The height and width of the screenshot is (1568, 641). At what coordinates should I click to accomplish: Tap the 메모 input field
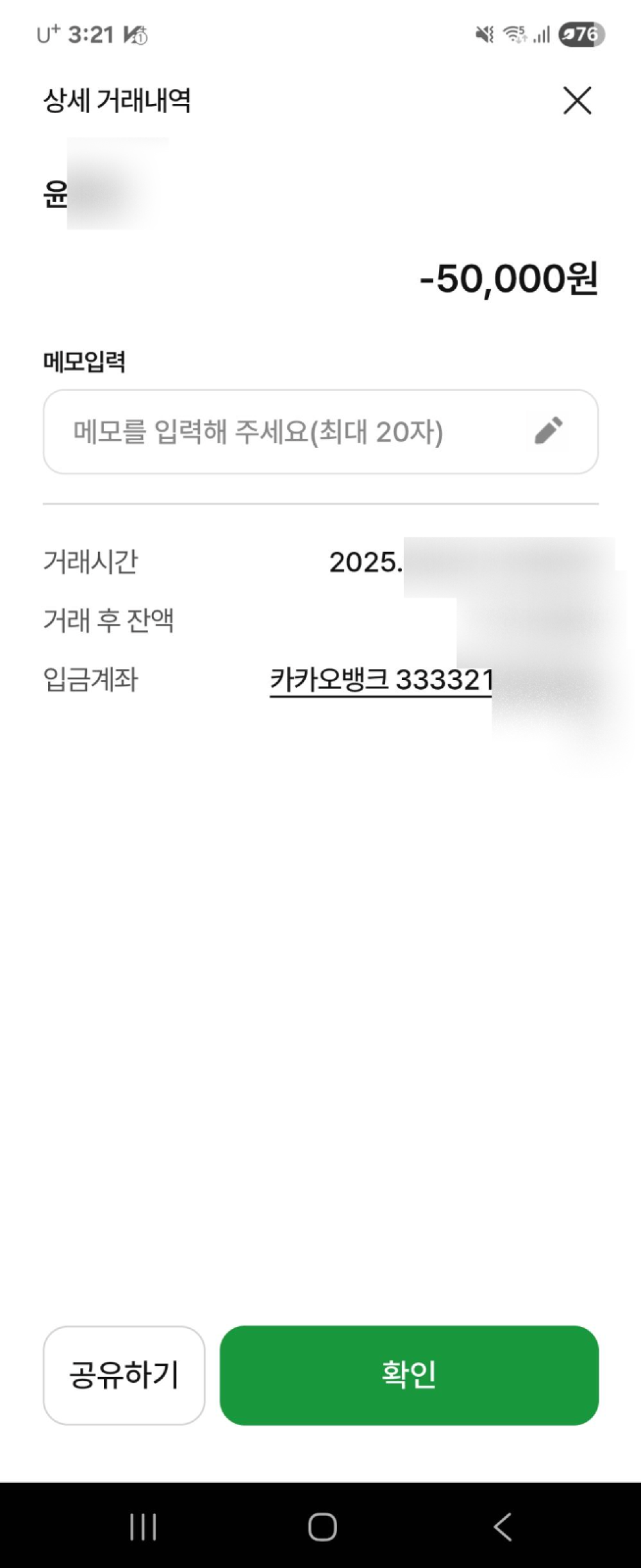point(282,431)
